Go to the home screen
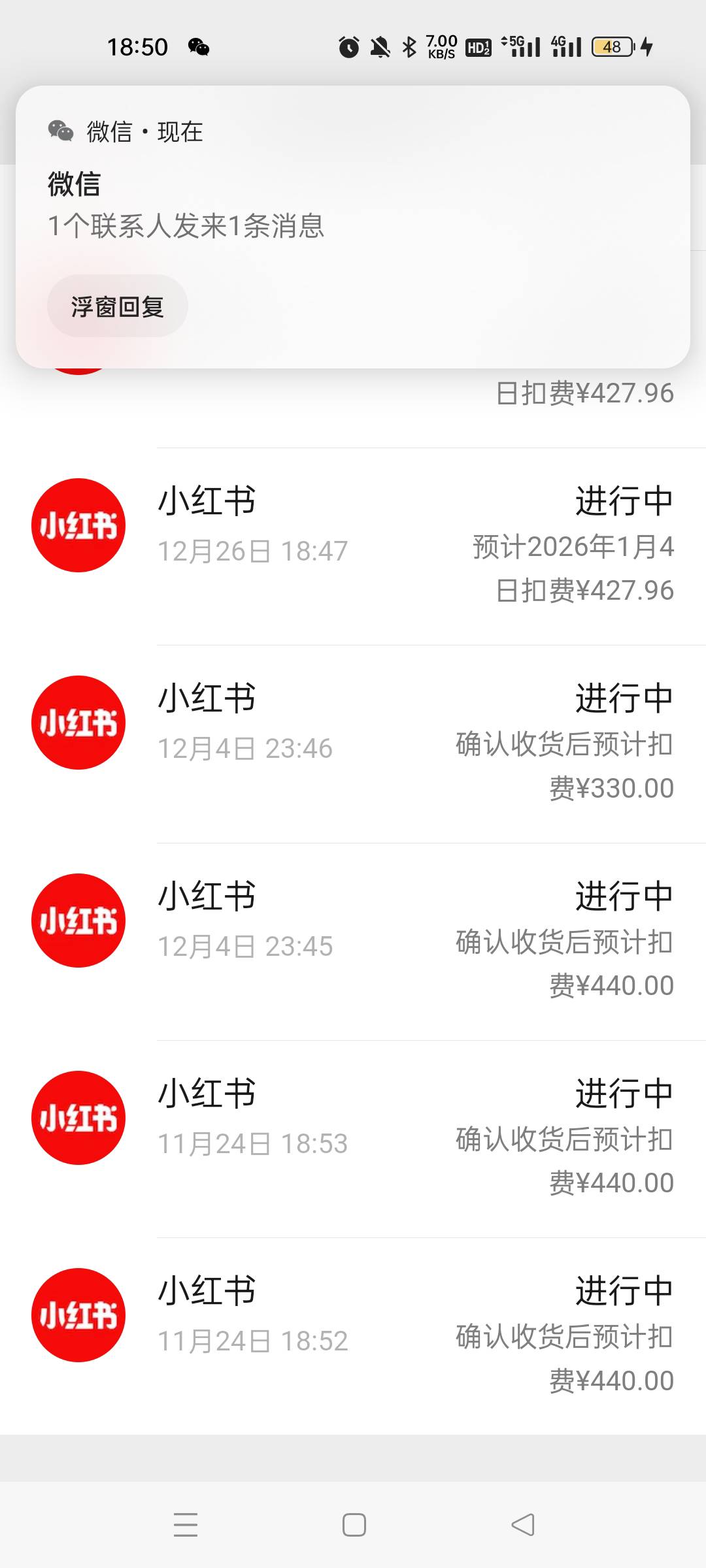Screen dimensions: 706x1568 click(x=354, y=1525)
